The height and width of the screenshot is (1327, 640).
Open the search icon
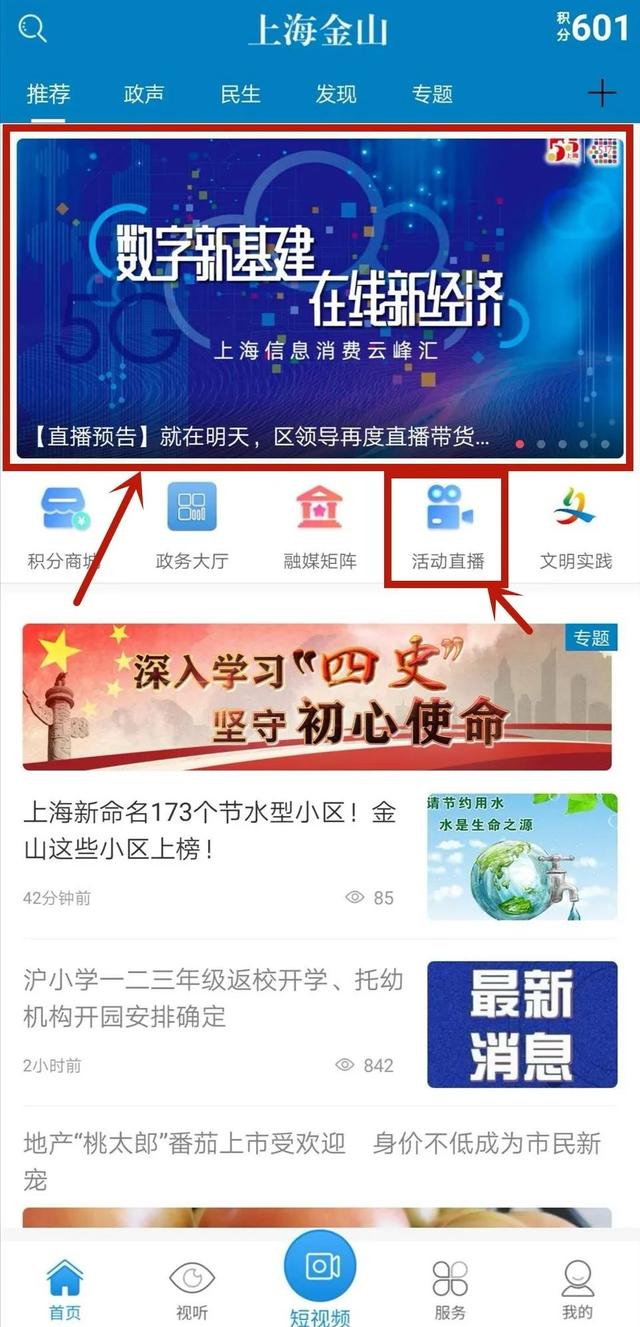click(33, 29)
